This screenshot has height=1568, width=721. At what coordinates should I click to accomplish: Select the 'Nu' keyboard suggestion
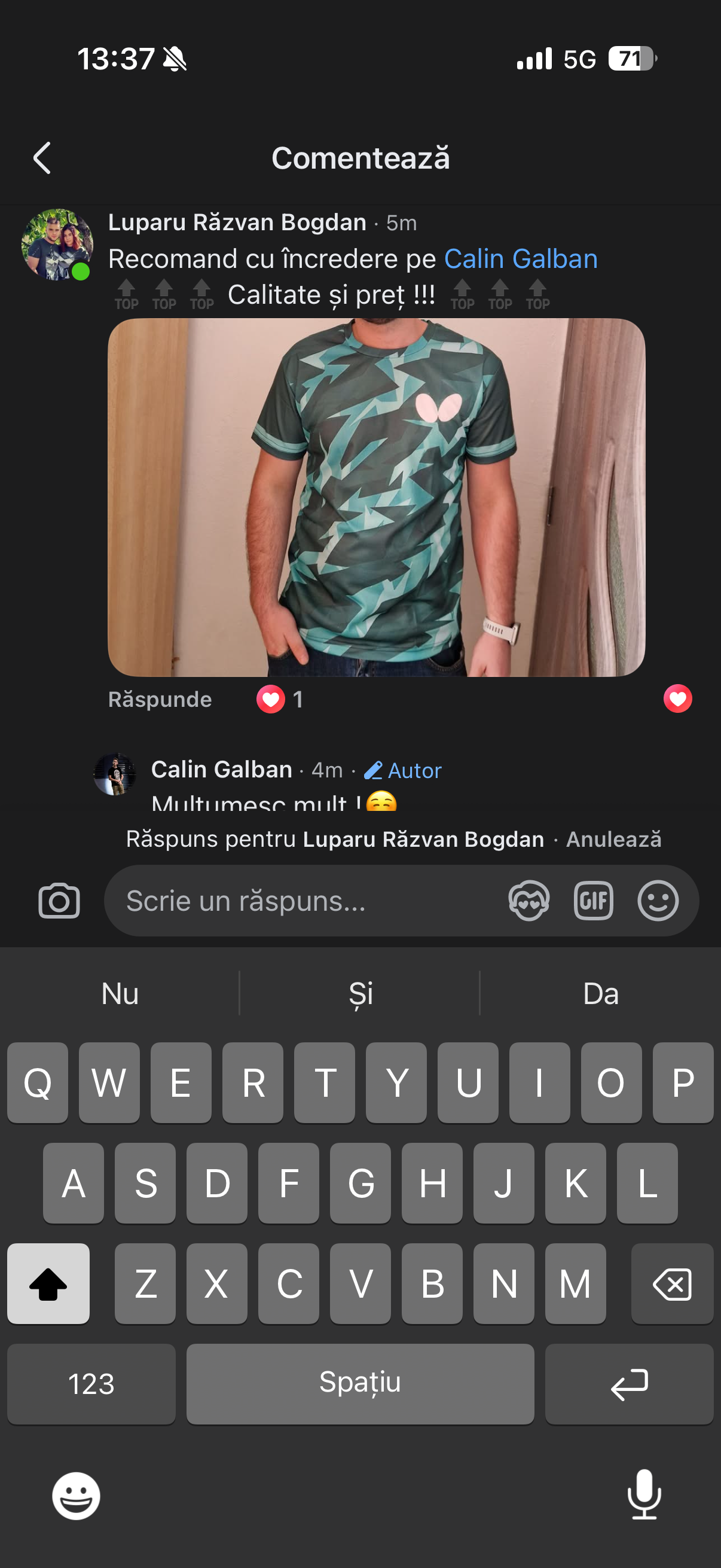120,994
